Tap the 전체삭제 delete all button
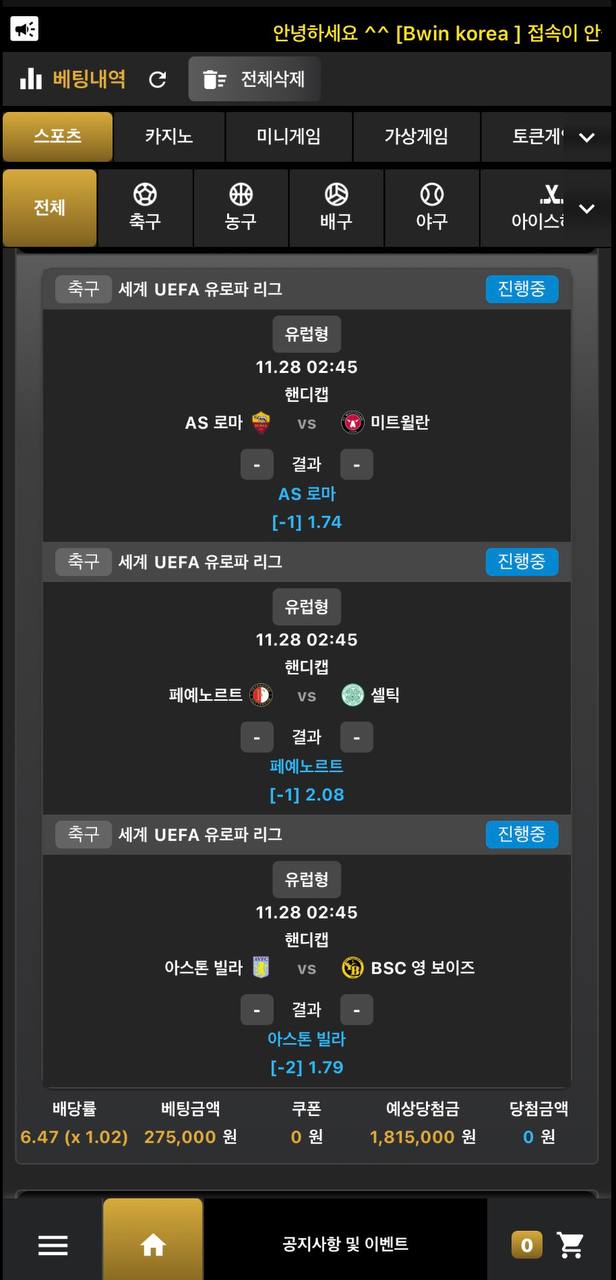This screenshot has height=1280, width=616. tap(255, 80)
